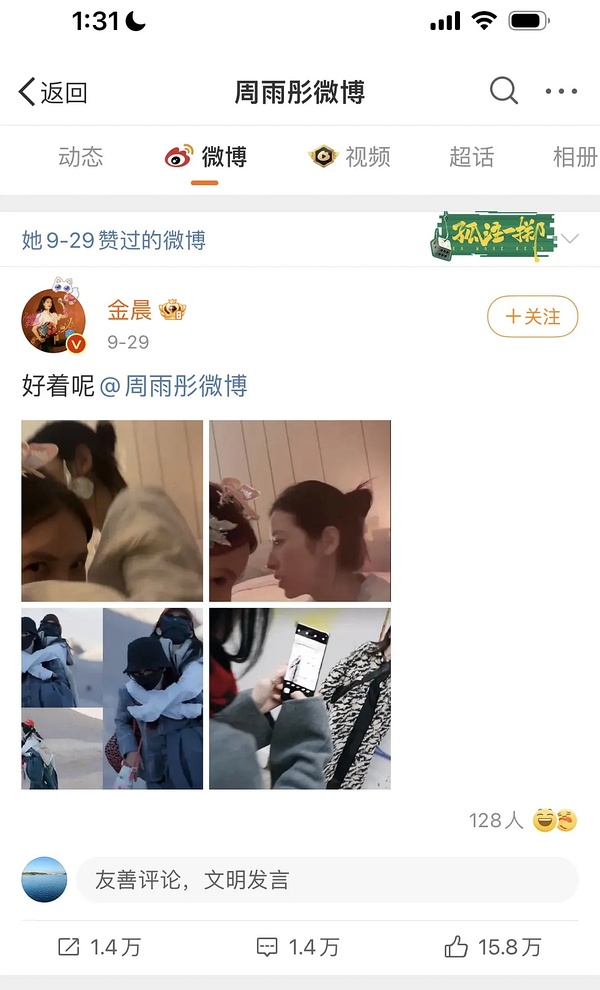Open the three-dot overflow menu
This screenshot has height=990, width=600.
tap(561, 92)
